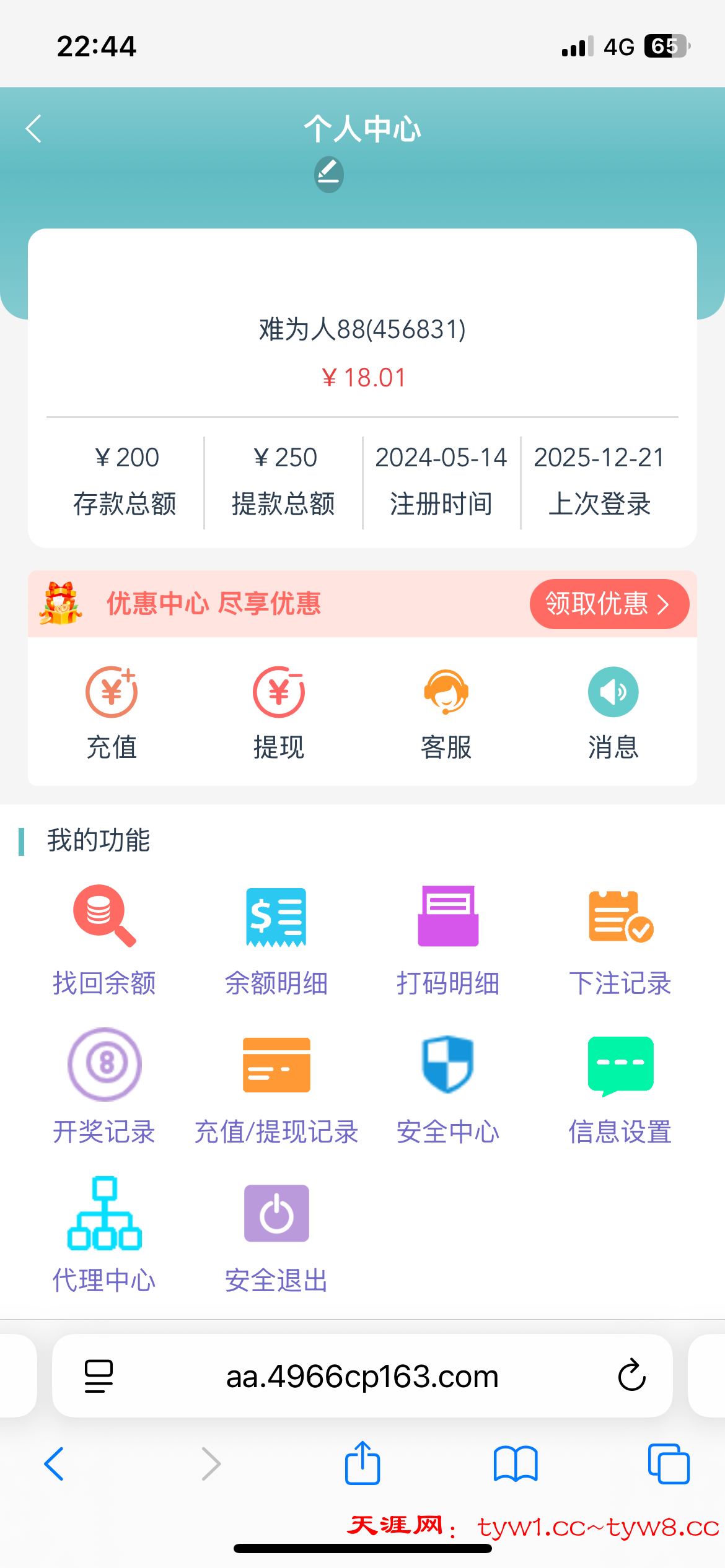The height and width of the screenshot is (1568, 725).
Task: Go back from 个人中心 page
Action: coord(34,129)
